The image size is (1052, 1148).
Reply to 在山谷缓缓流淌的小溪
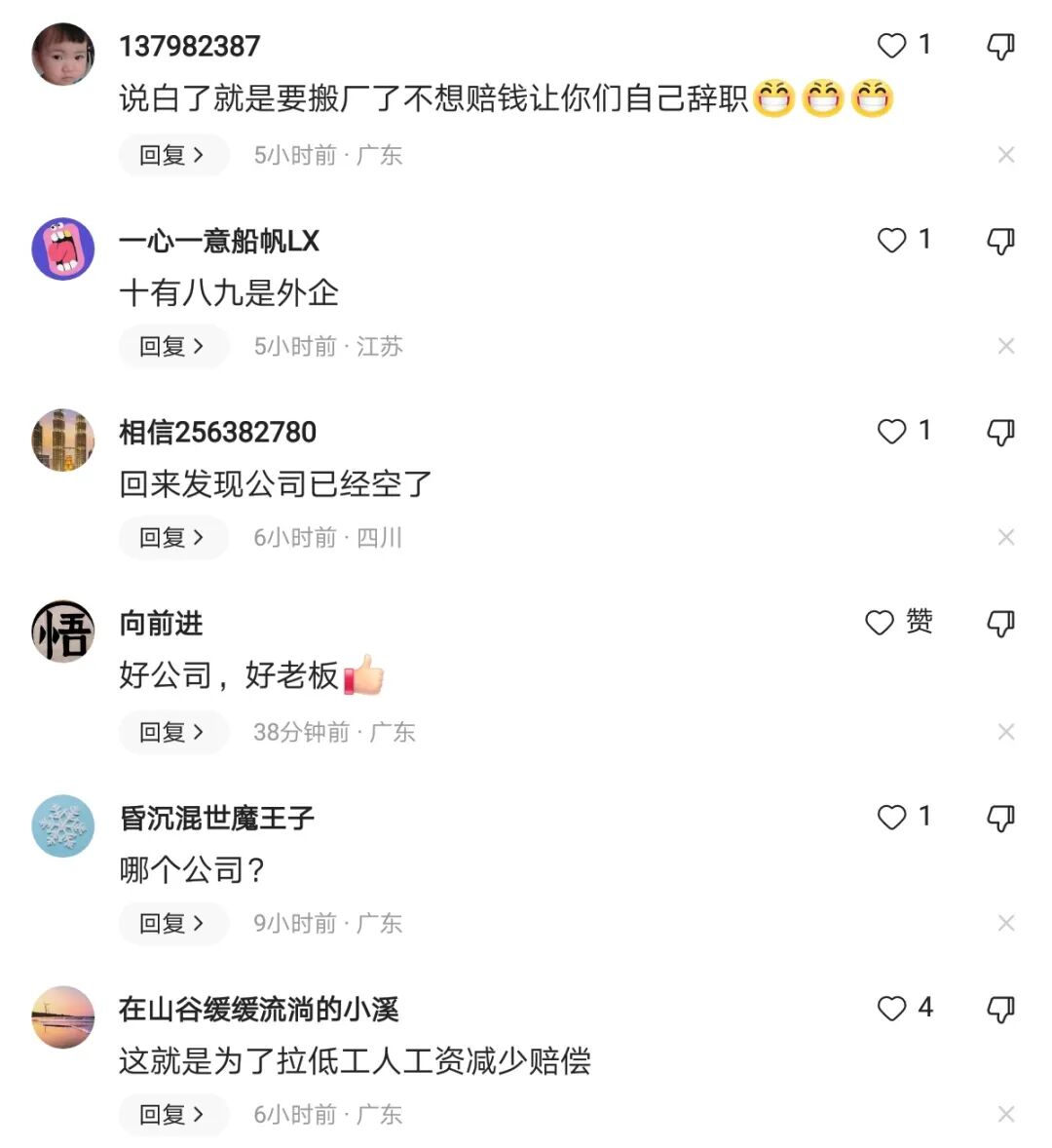(172, 1114)
